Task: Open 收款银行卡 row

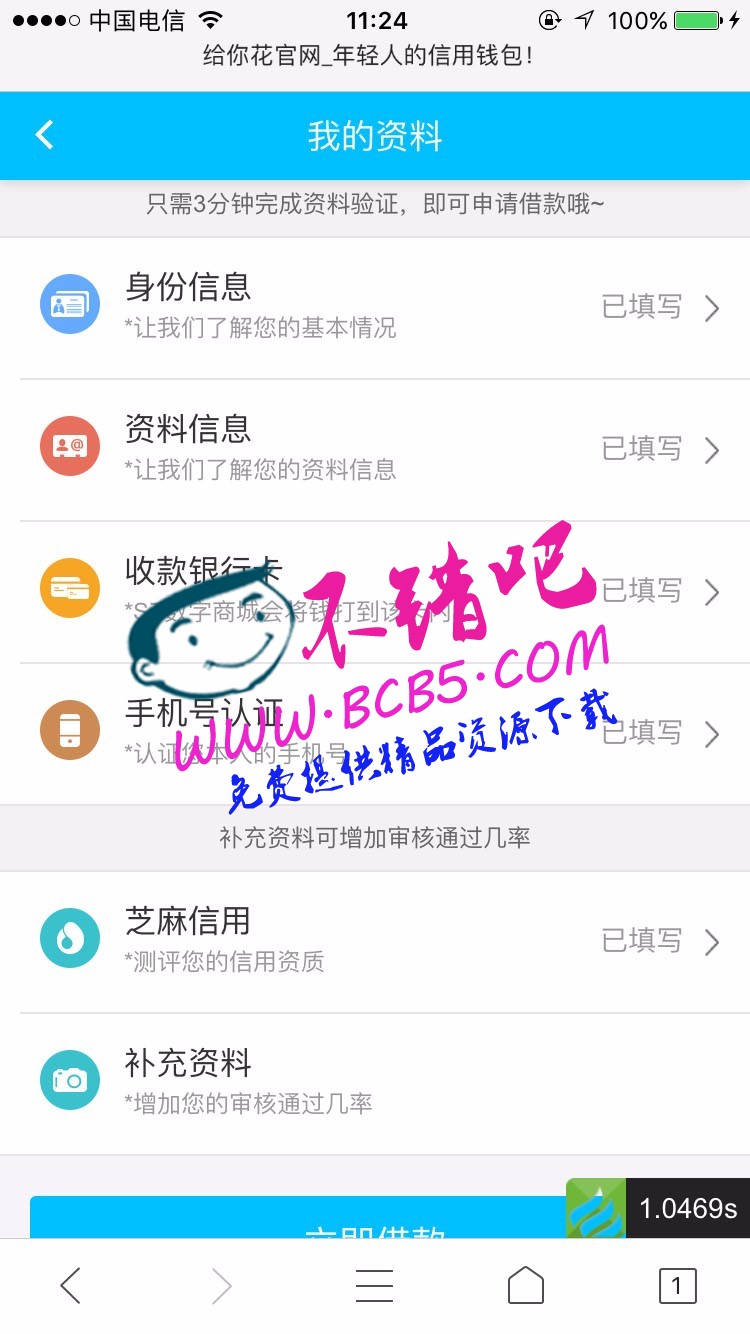Action: click(x=375, y=591)
